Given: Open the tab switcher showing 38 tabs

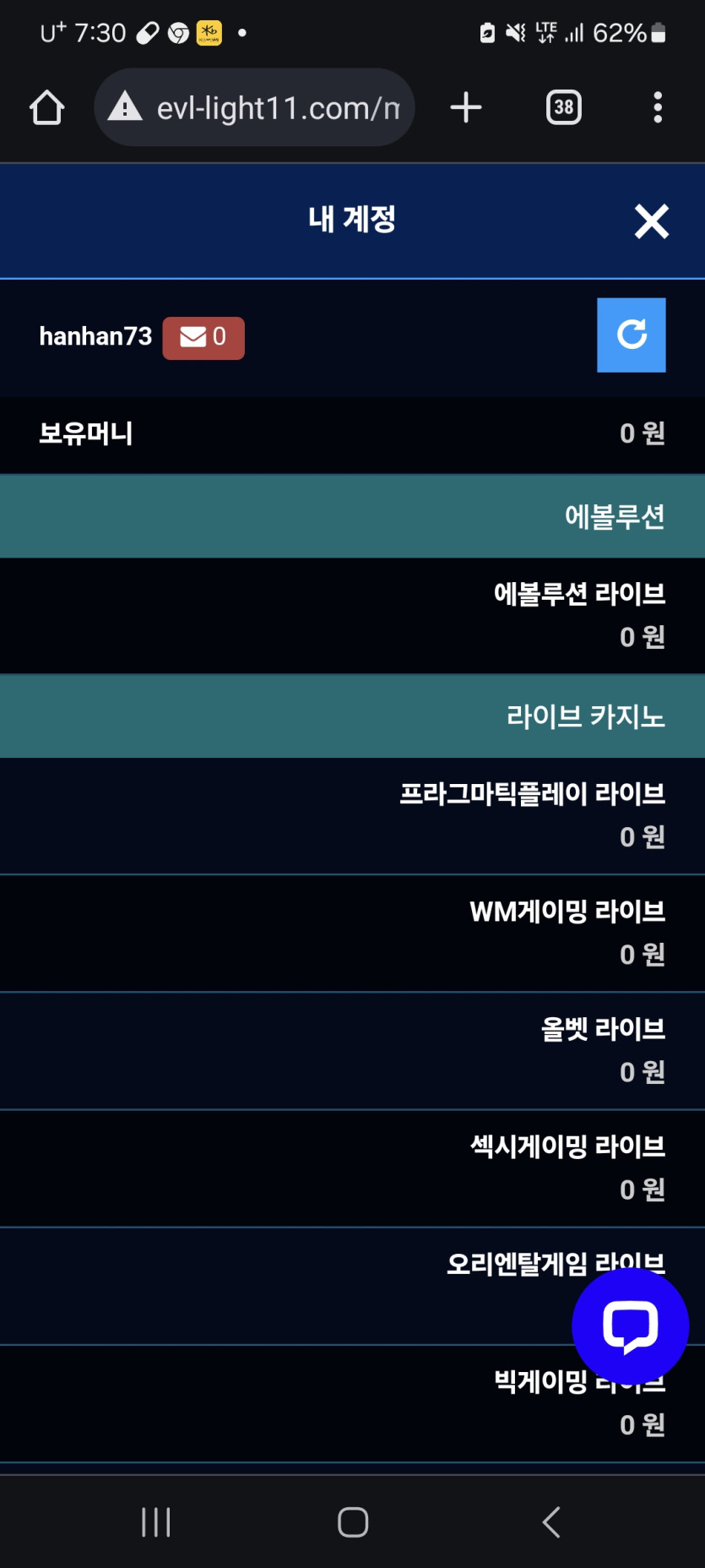Looking at the screenshot, I should 563,108.
